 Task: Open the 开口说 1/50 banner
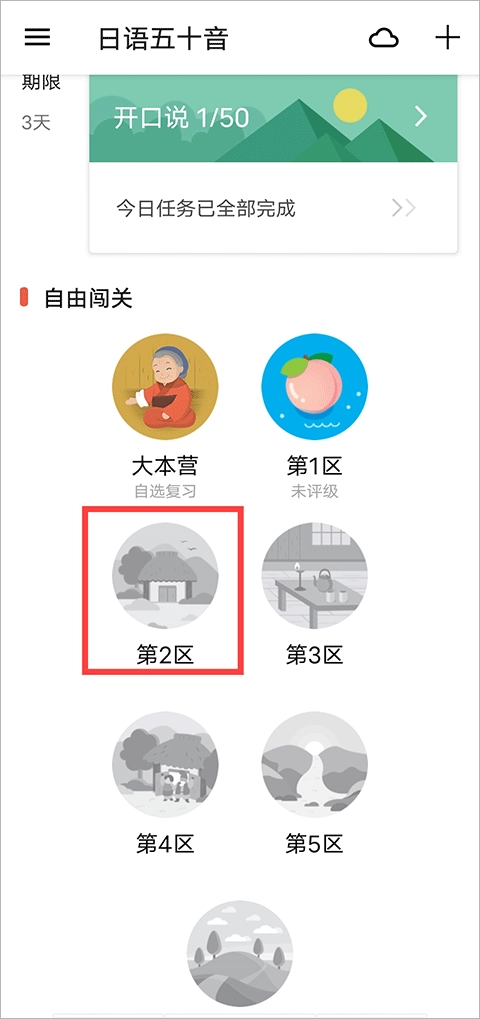(273, 118)
